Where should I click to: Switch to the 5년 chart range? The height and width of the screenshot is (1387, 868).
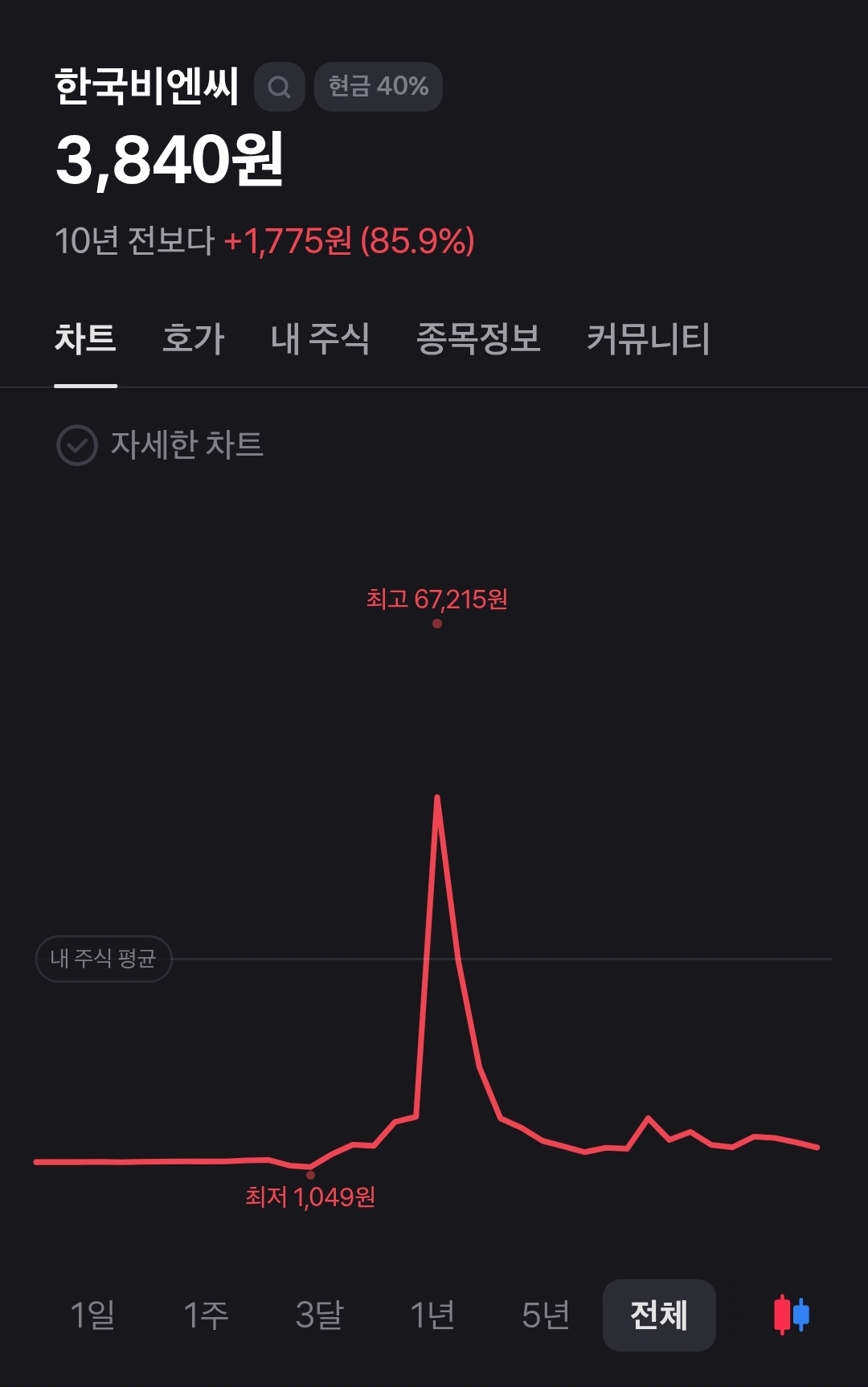point(546,1315)
